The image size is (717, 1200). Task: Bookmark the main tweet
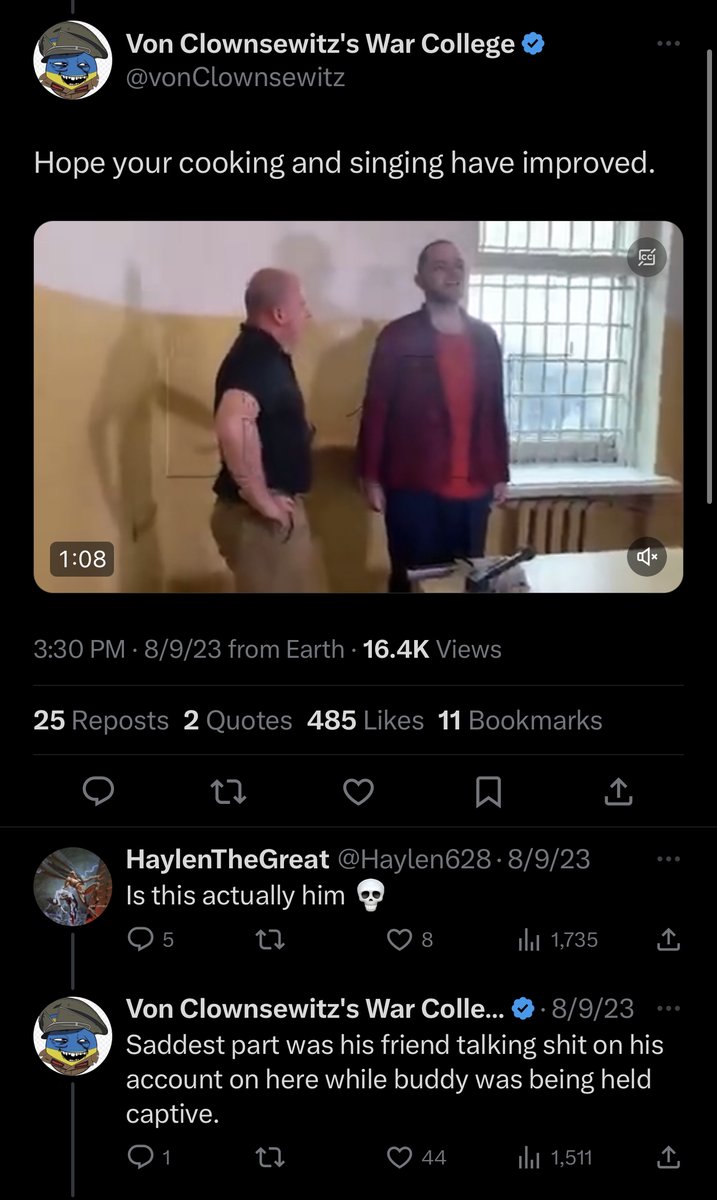[x=488, y=792]
